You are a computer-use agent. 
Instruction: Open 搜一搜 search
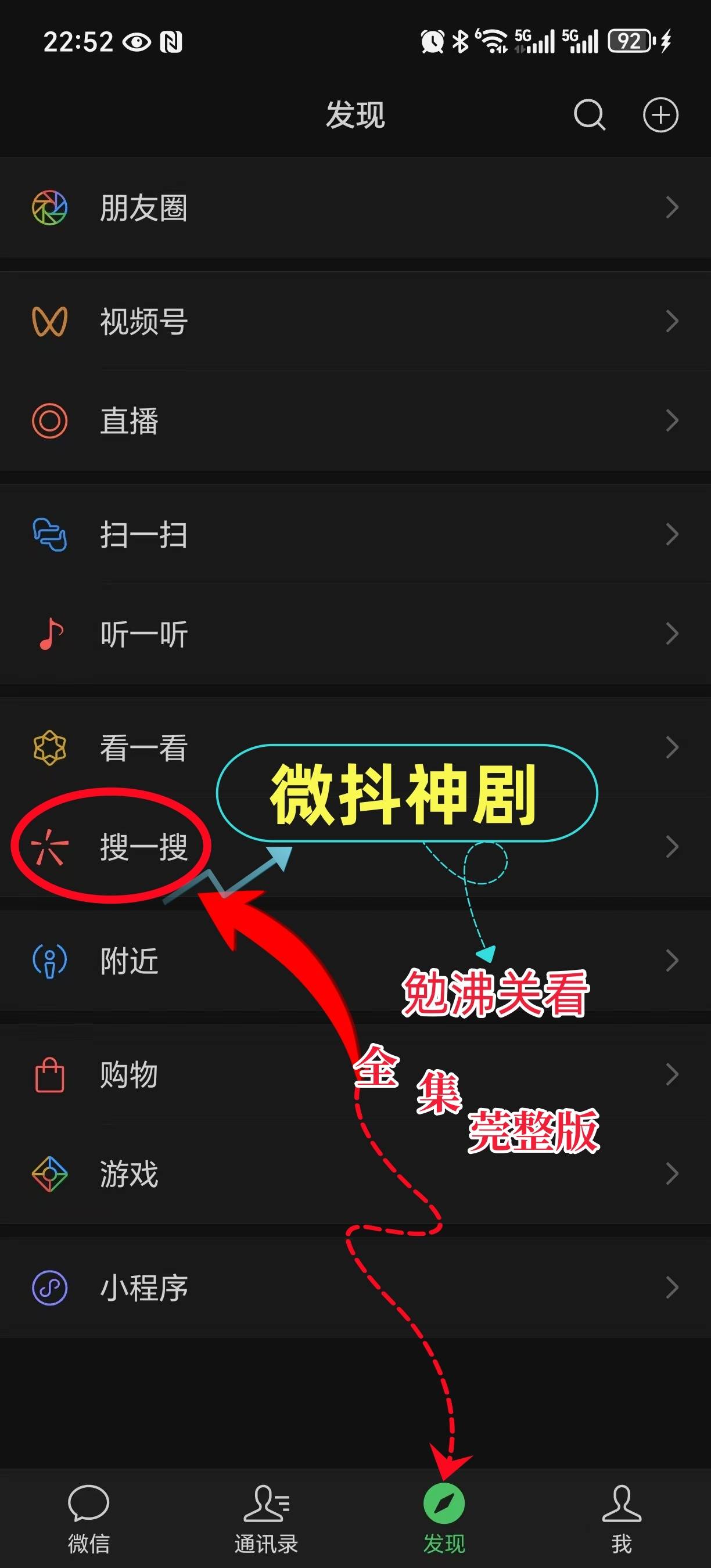pyautogui.click(x=143, y=847)
